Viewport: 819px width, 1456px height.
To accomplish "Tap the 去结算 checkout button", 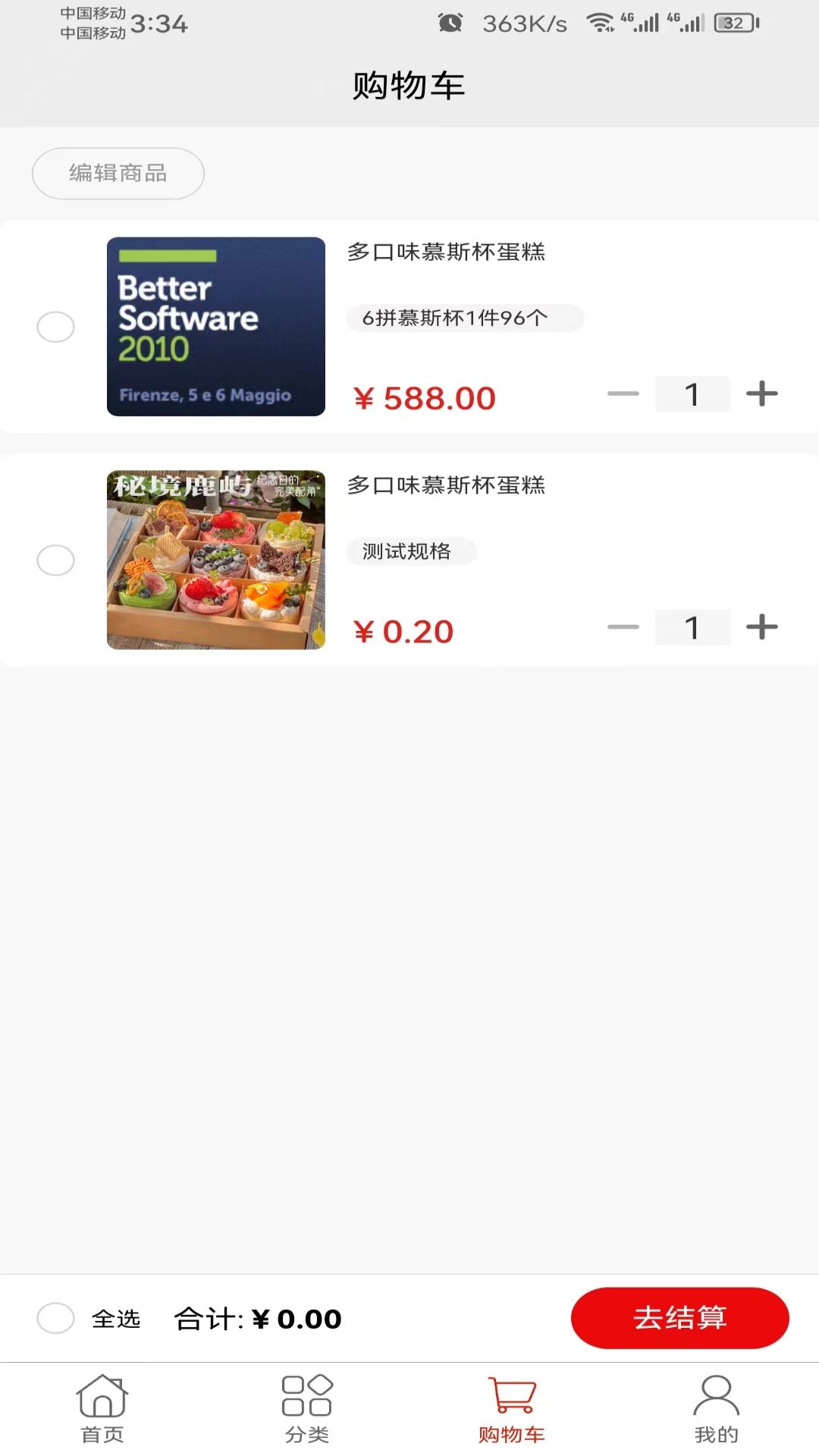I will point(679,1318).
